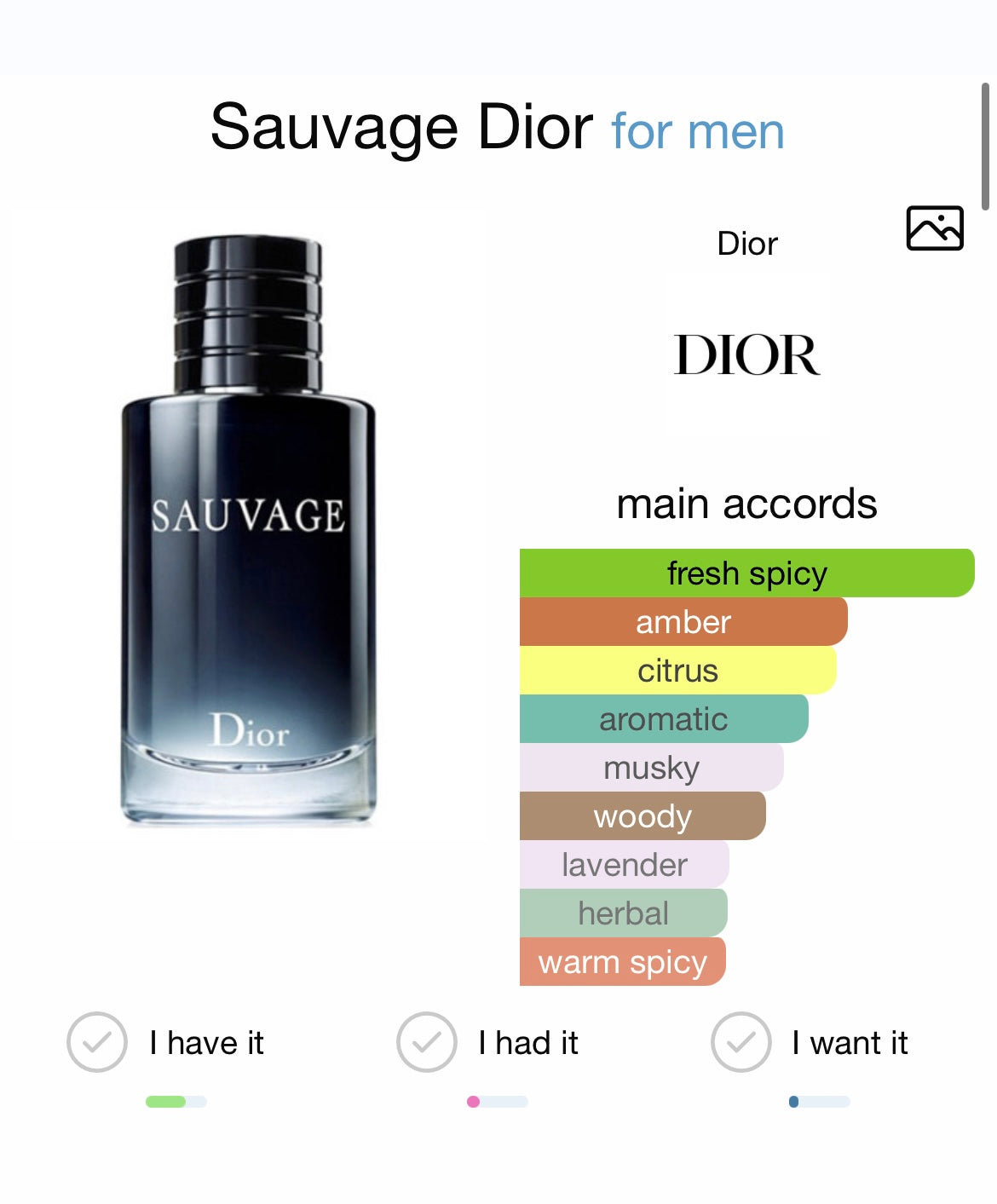Open the photo gallery icon
The height and width of the screenshot is (1204, 997).
tap(935, 228)
